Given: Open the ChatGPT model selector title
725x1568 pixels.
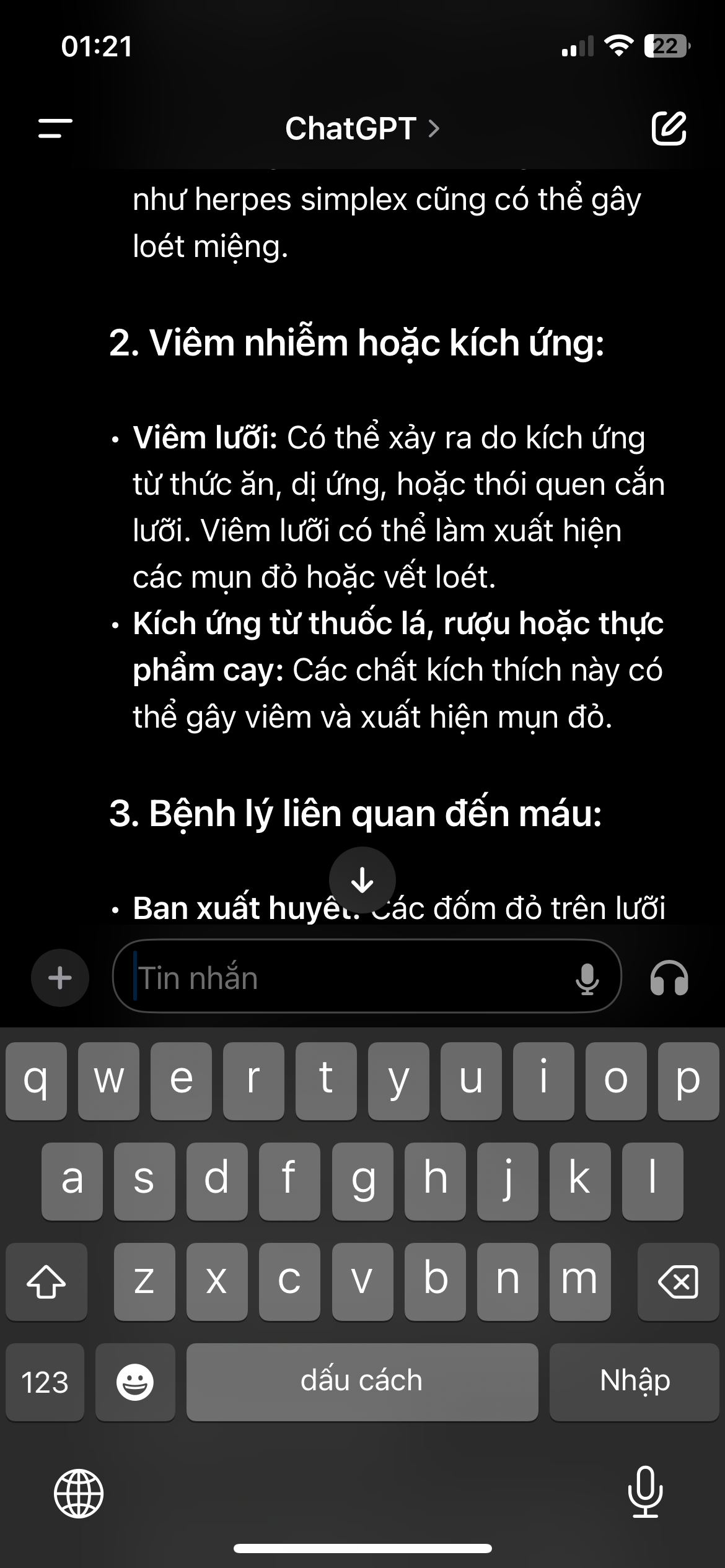Looking at the screenshot, I should click(362, 129).
